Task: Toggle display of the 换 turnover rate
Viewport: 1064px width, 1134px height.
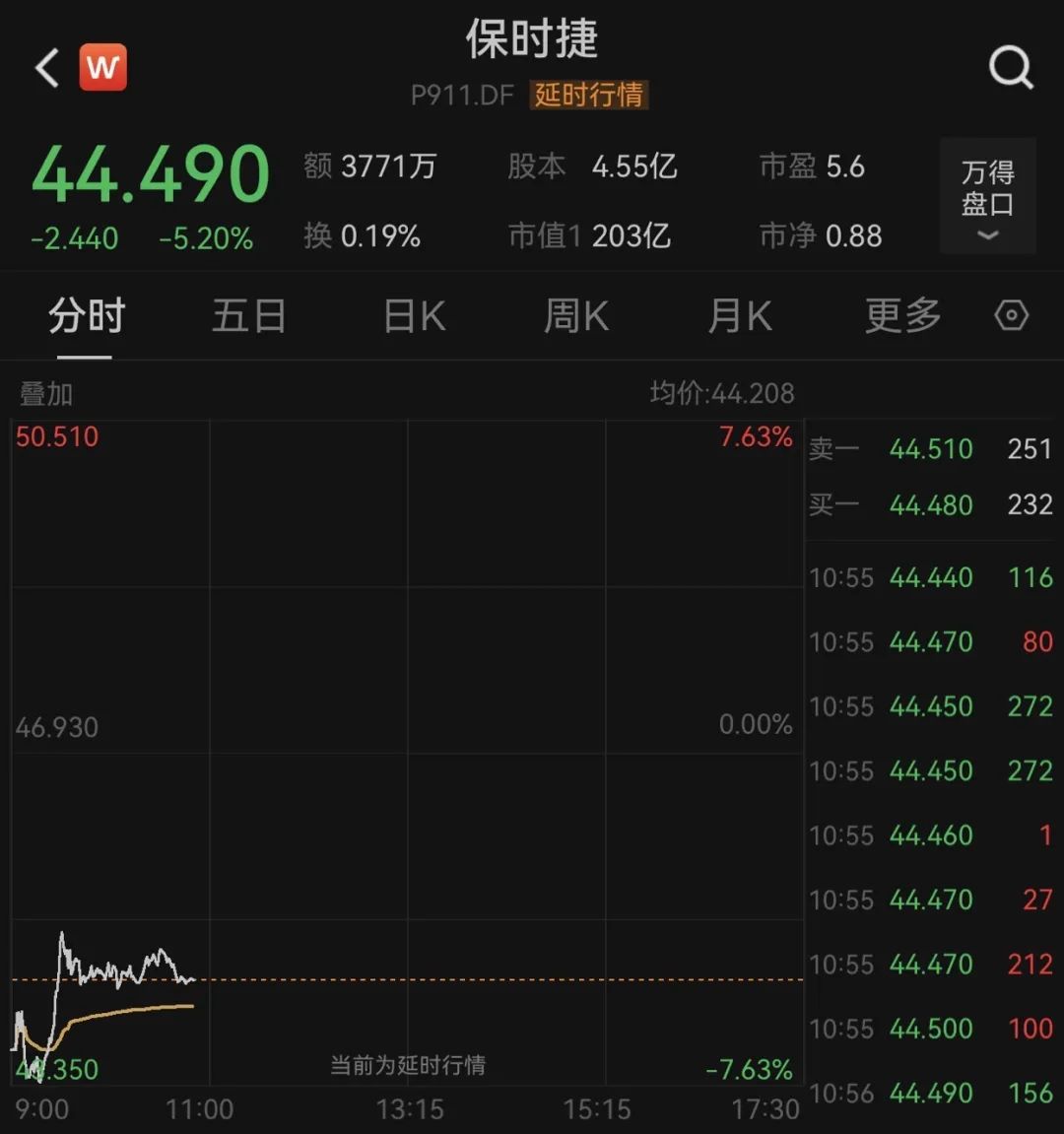Action: point(365,236)
